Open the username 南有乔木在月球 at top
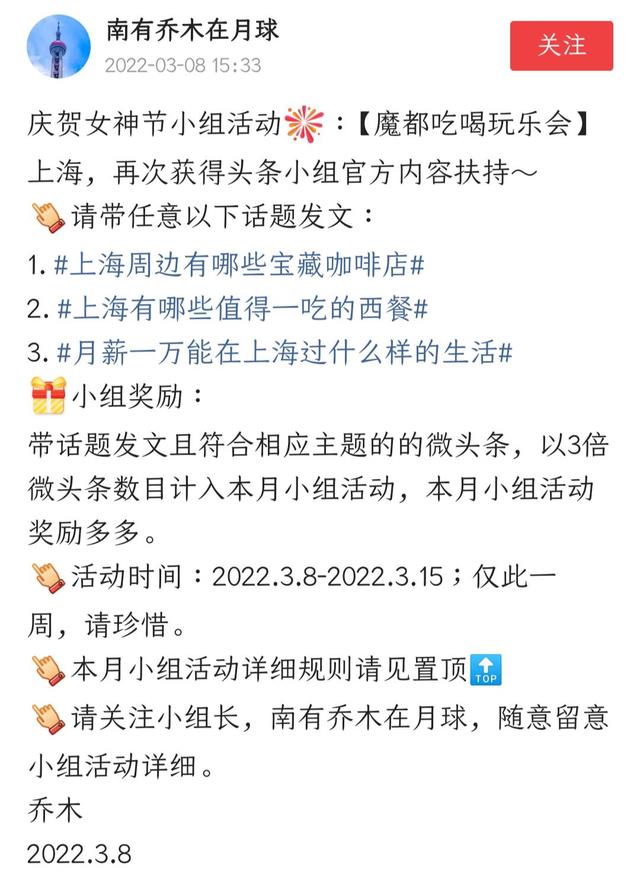 [192, 30]
